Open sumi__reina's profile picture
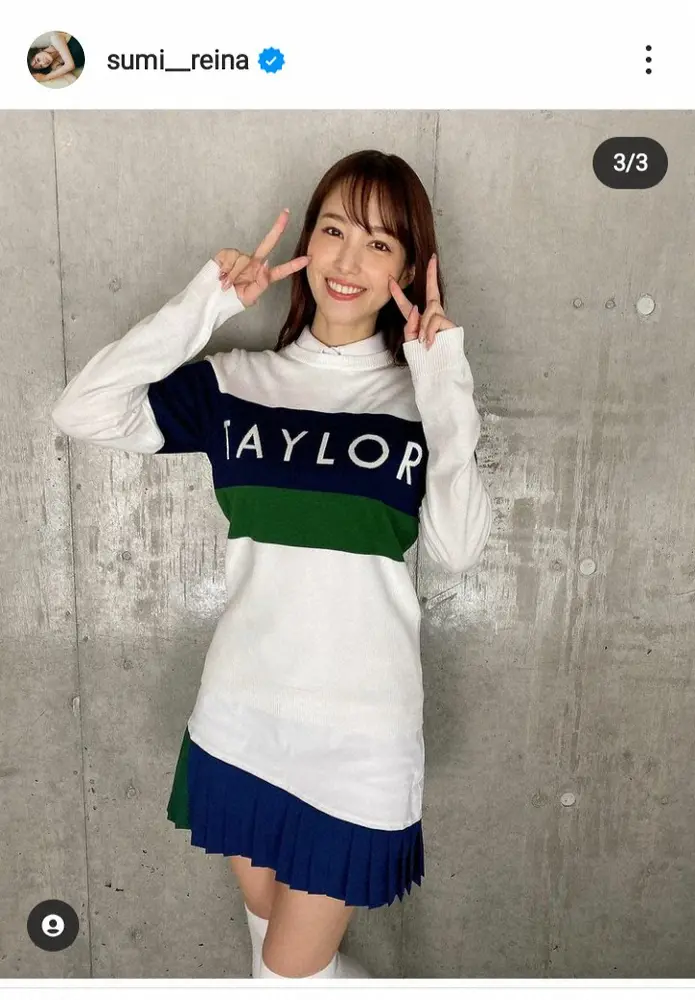This screenshot has width=695, height=1000. click(x=56, y=60)
